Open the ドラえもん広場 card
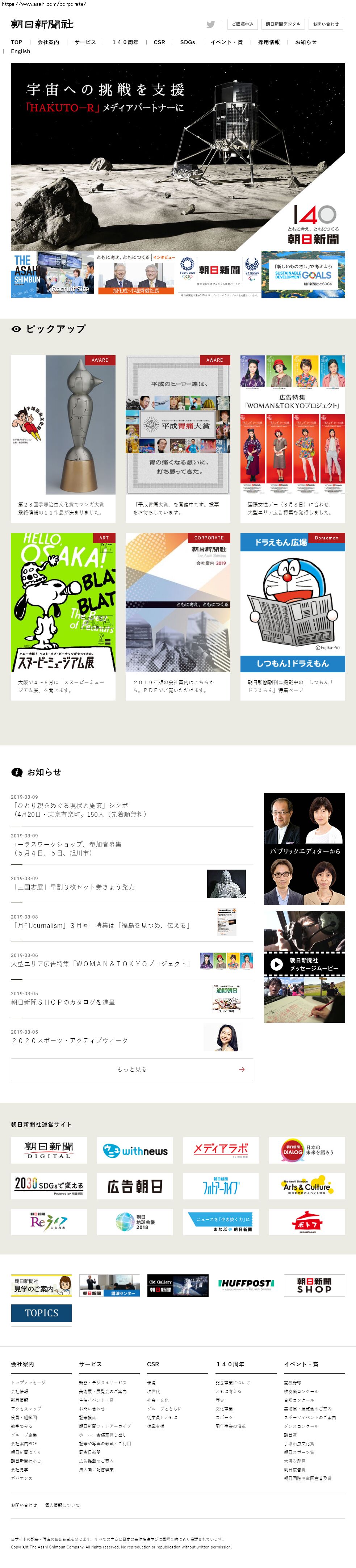 [x=293, y=616]
